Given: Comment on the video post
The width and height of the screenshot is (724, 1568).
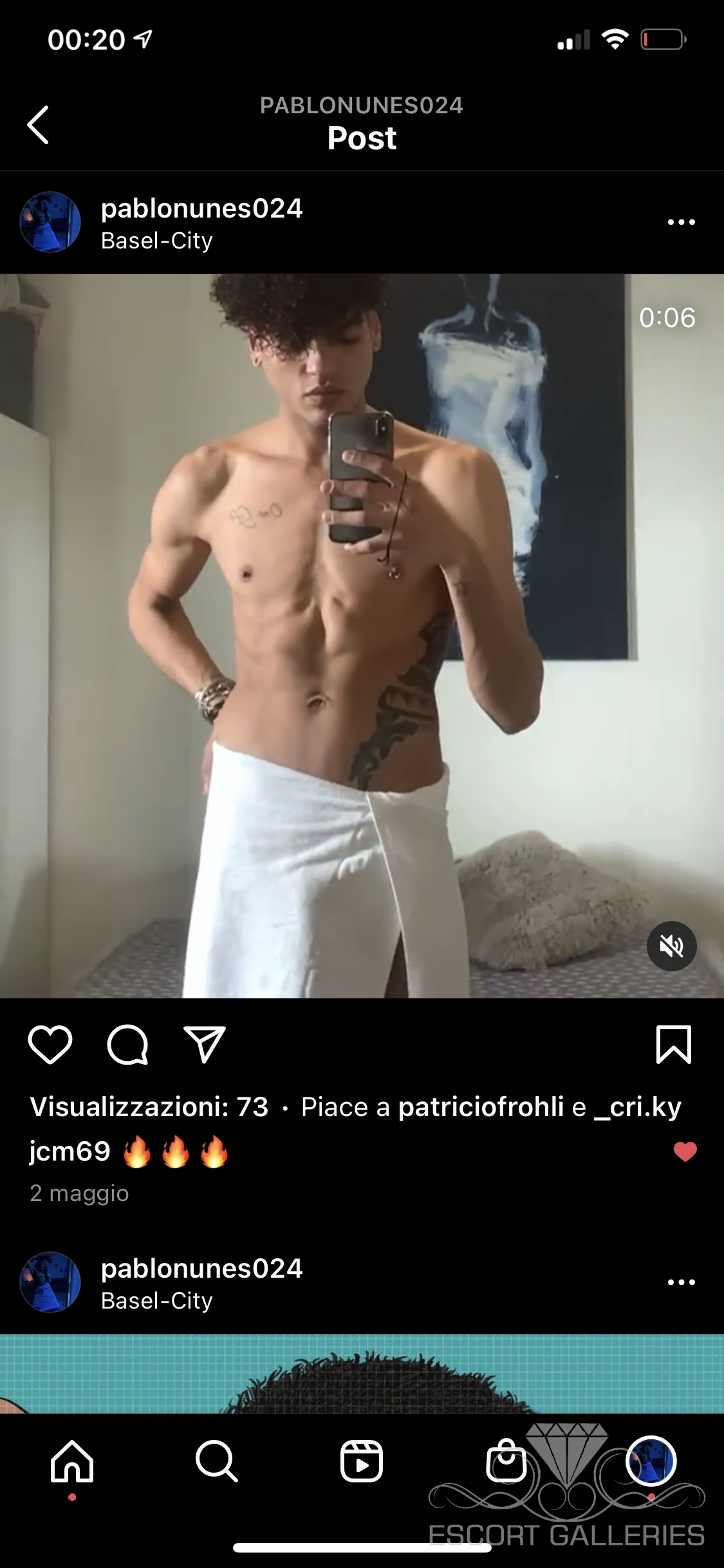Looking at the screenshot, I should (x=127, y=1044).
